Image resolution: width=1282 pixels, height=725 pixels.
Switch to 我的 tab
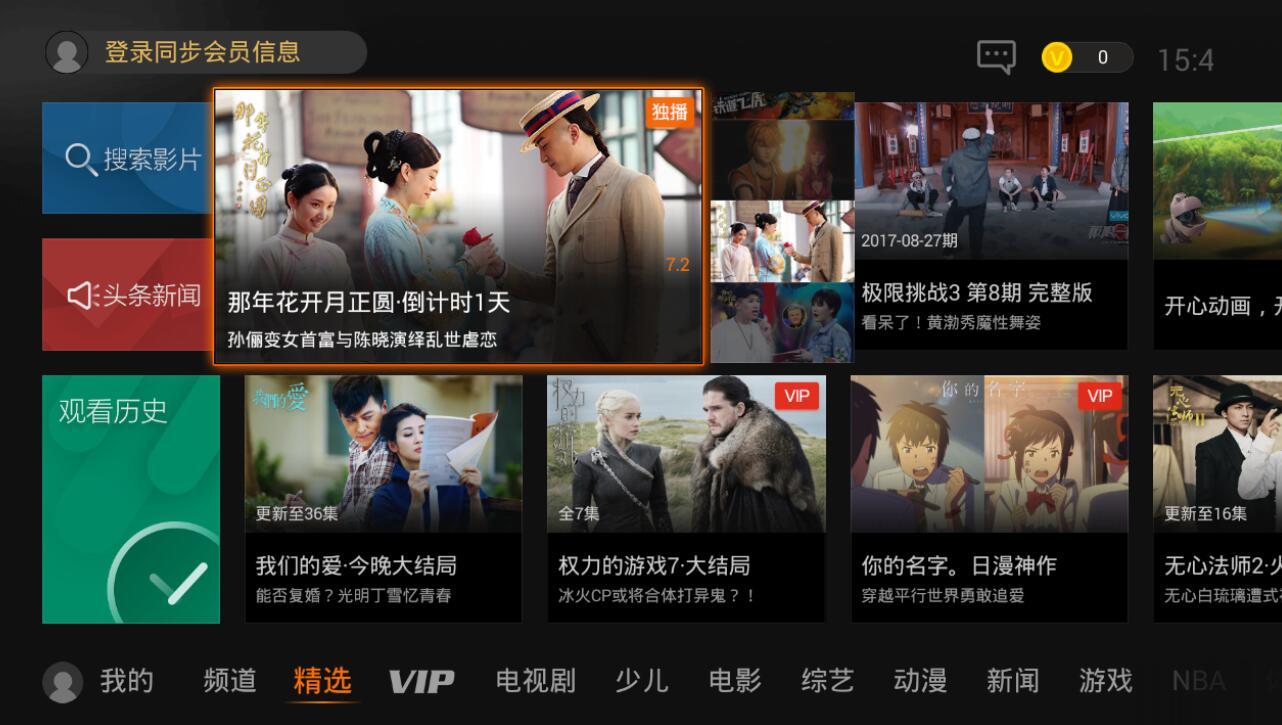(x=100, y=682)
